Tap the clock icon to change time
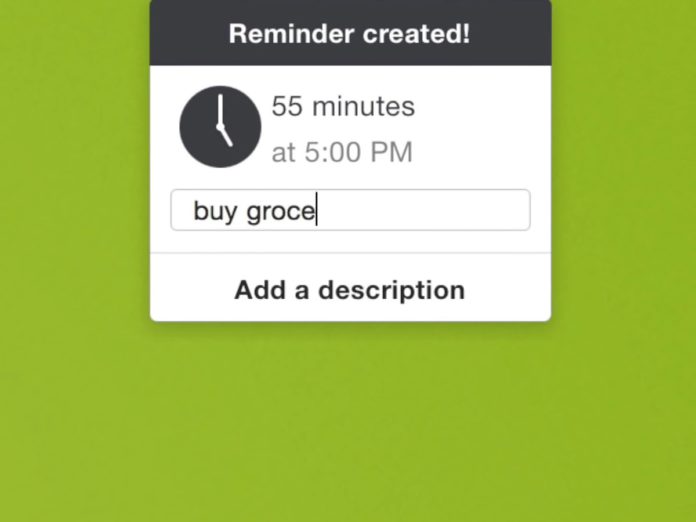The image size is (696, 522). [220, 127]
